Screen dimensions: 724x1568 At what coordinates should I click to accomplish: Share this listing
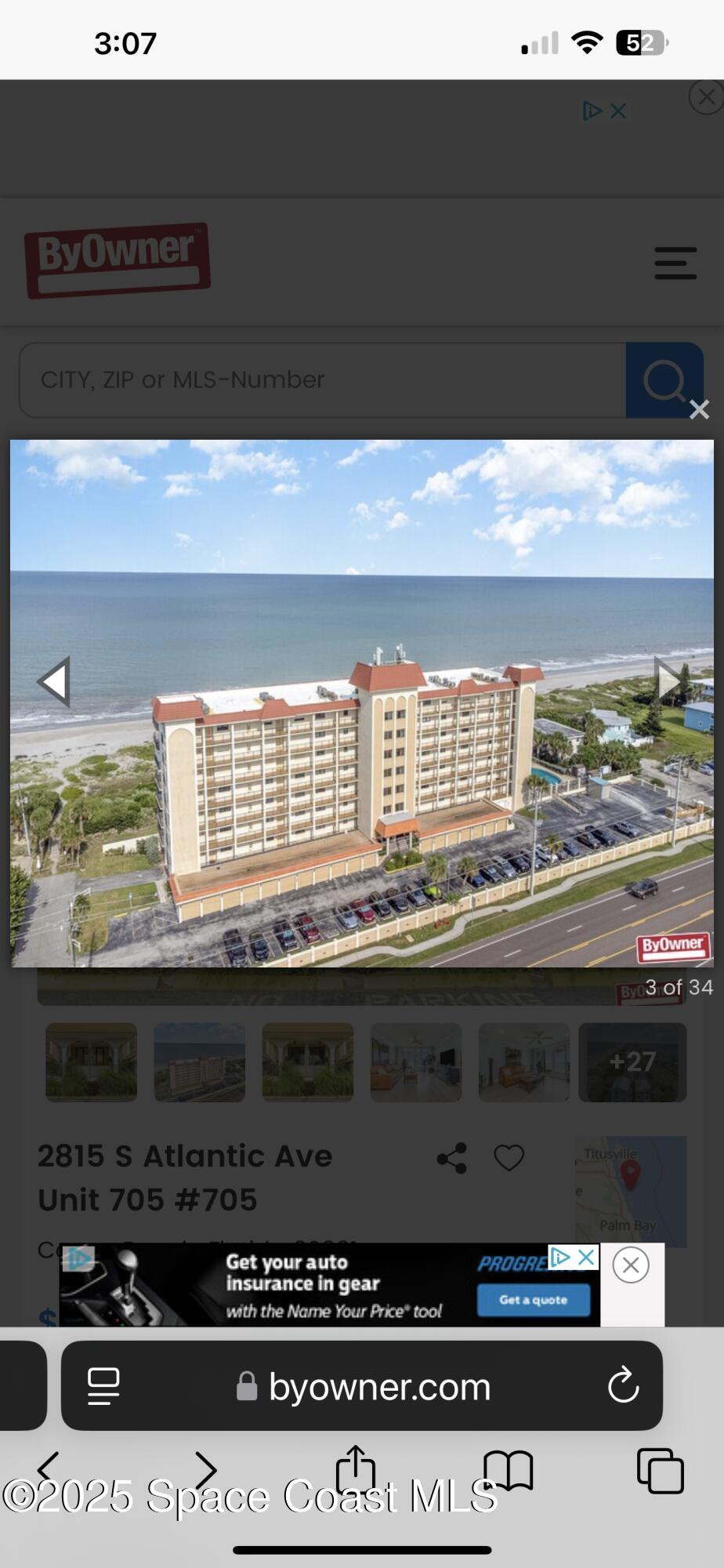(451, 1158)
